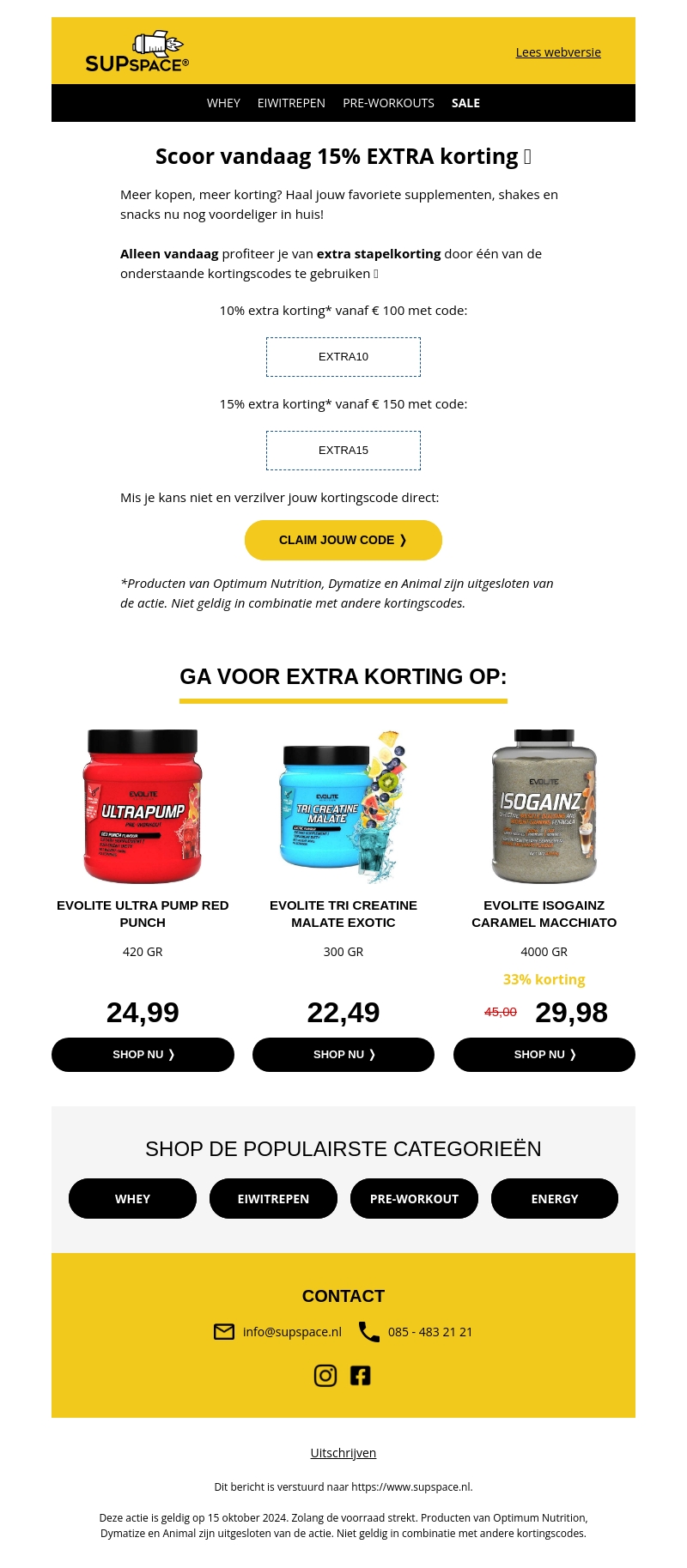Select PRE-WORKOUTS in the top menu

tap(388, 103)
